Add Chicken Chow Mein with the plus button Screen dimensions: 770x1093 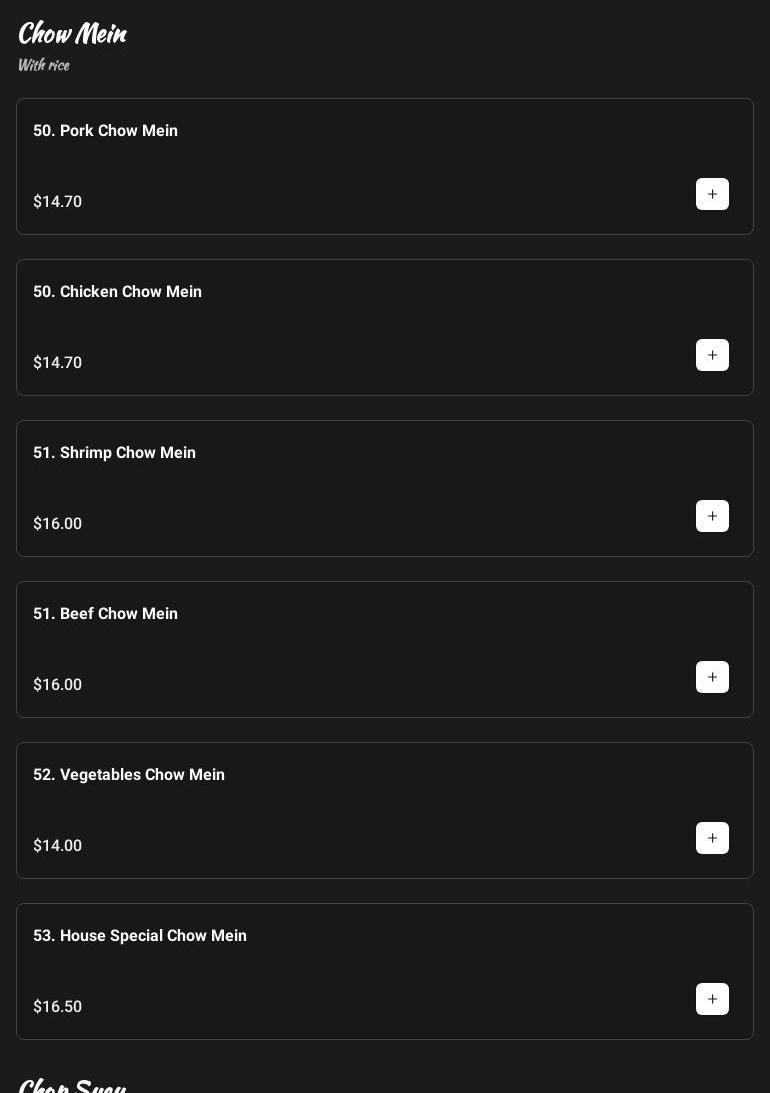coord(712,355)
